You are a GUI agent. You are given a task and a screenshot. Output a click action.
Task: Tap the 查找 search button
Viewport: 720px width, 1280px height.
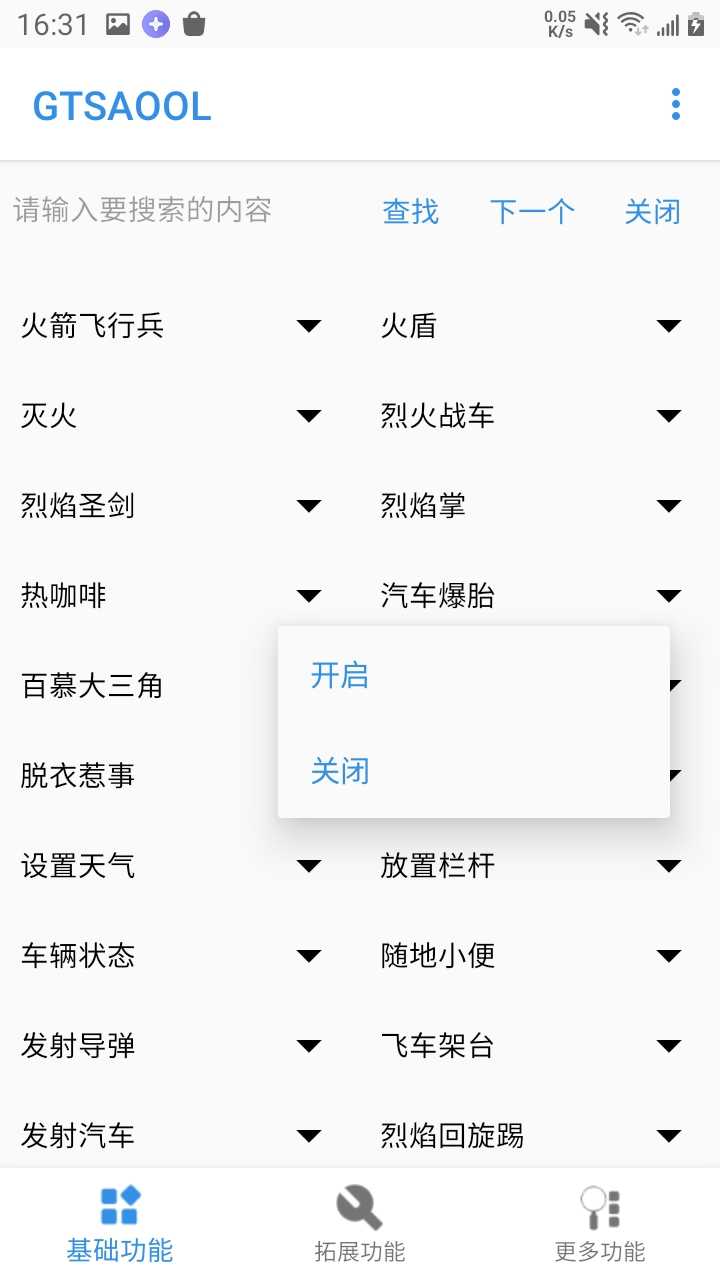(x=410, y=212)
